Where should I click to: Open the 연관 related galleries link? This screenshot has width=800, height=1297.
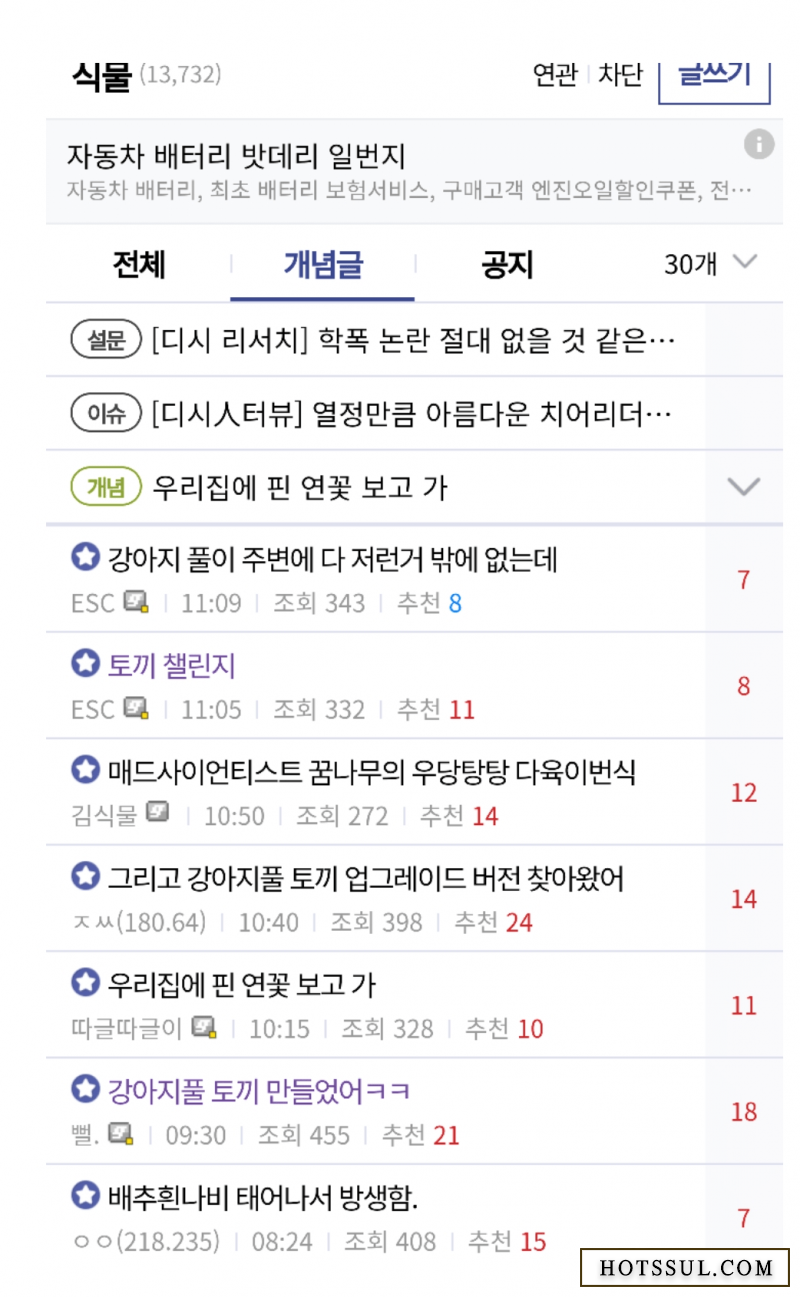[x=555, y=76]
